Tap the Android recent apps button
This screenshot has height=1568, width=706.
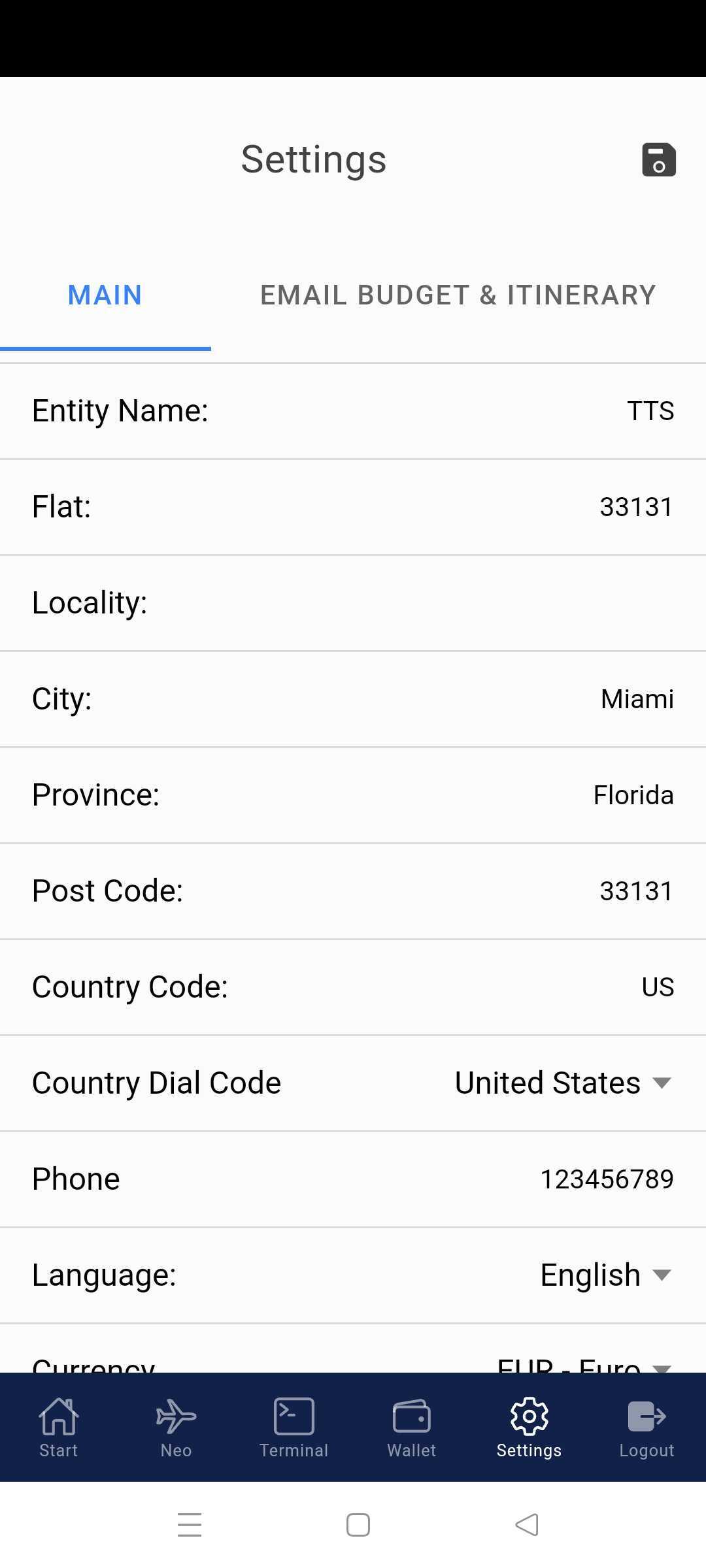[x=190, y=1525]
